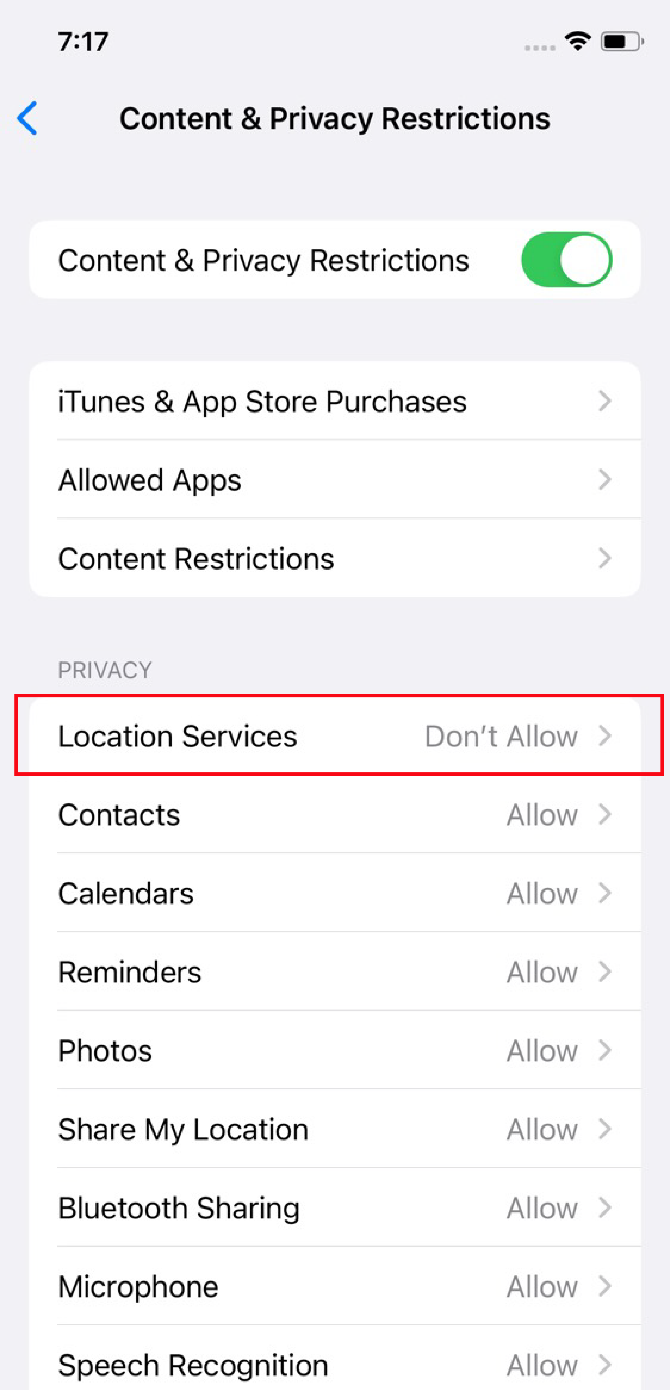Open the Location Services privacy setting
Image resolution: width=670 pixels, height=1390 pixels.
(x=335, y=736)
